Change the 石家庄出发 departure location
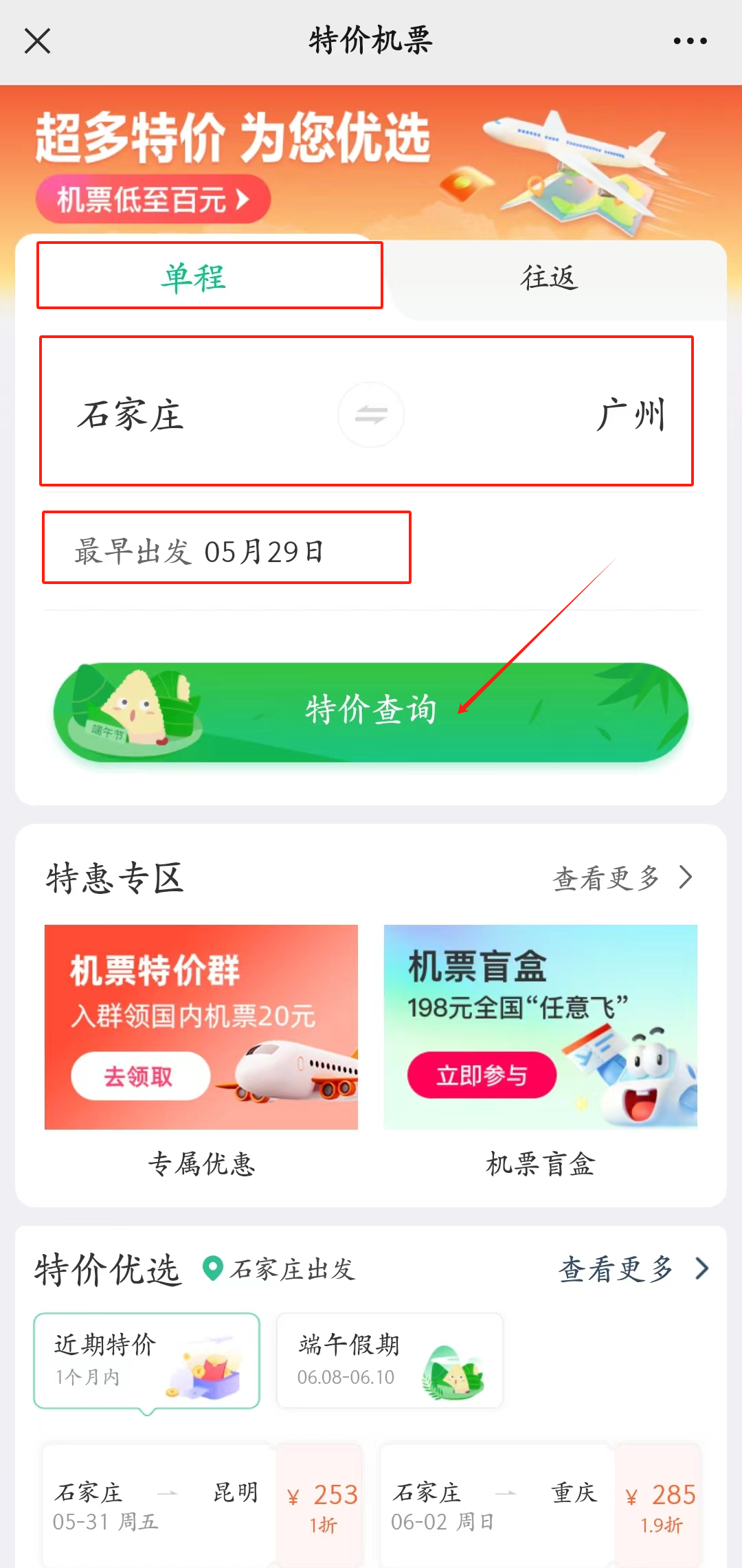The height and width of the screenshot is (1568, 742). click(x=279, y=1269)
